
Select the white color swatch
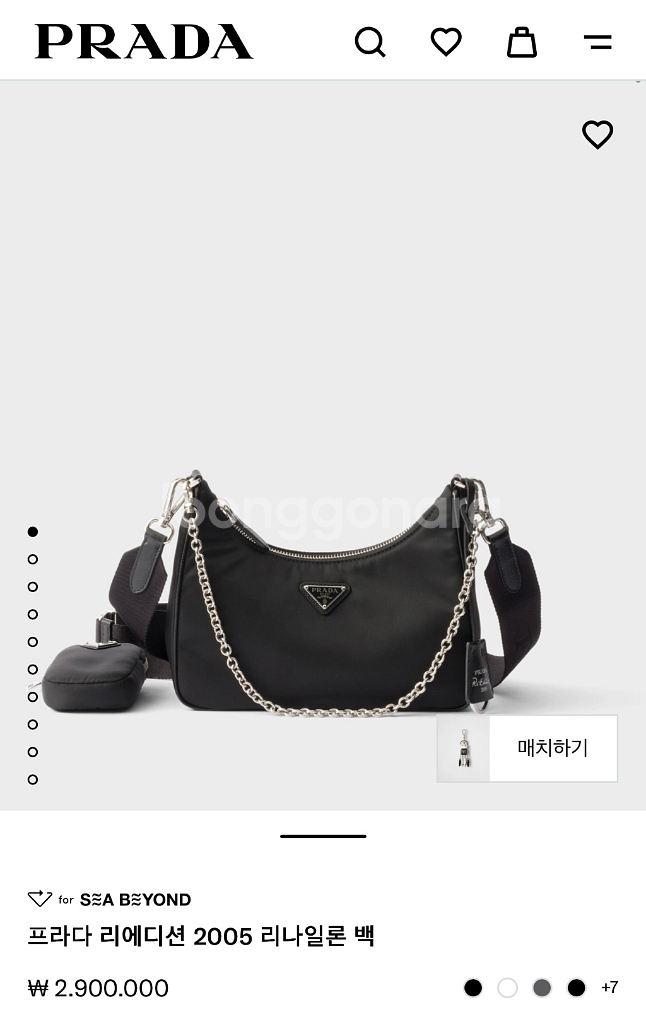pyautogui.click(x=508, y=988)
